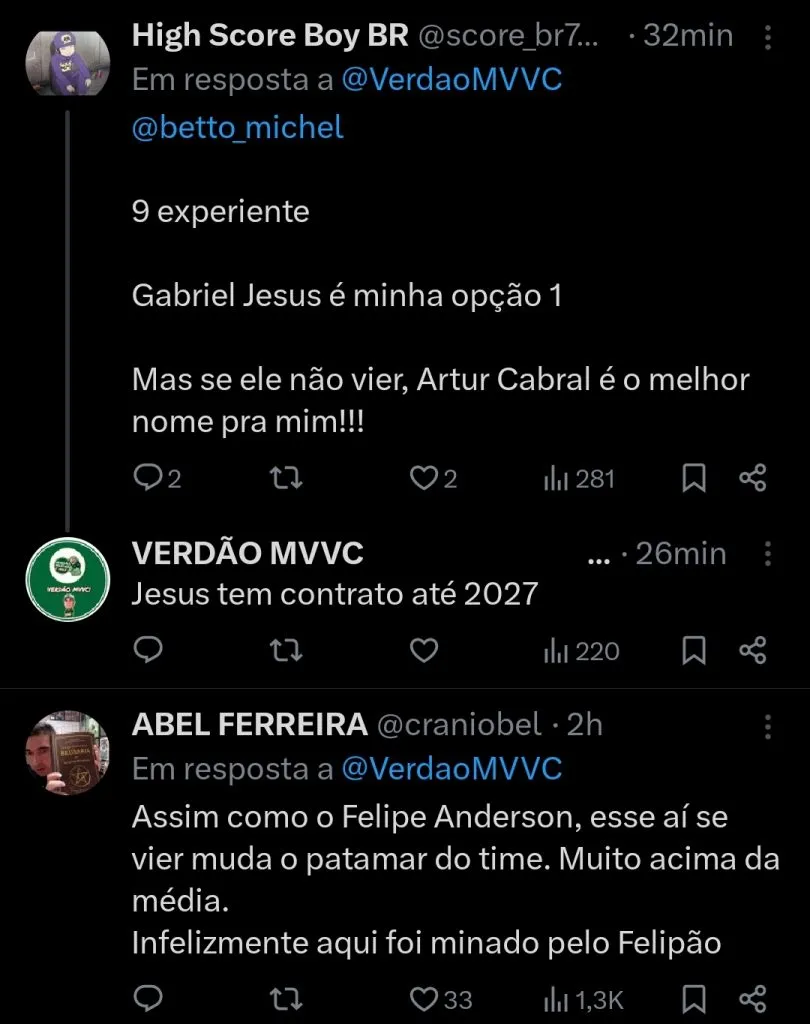Open the @betto_michel profile link

pyautogui.click(x=236, y=128)
